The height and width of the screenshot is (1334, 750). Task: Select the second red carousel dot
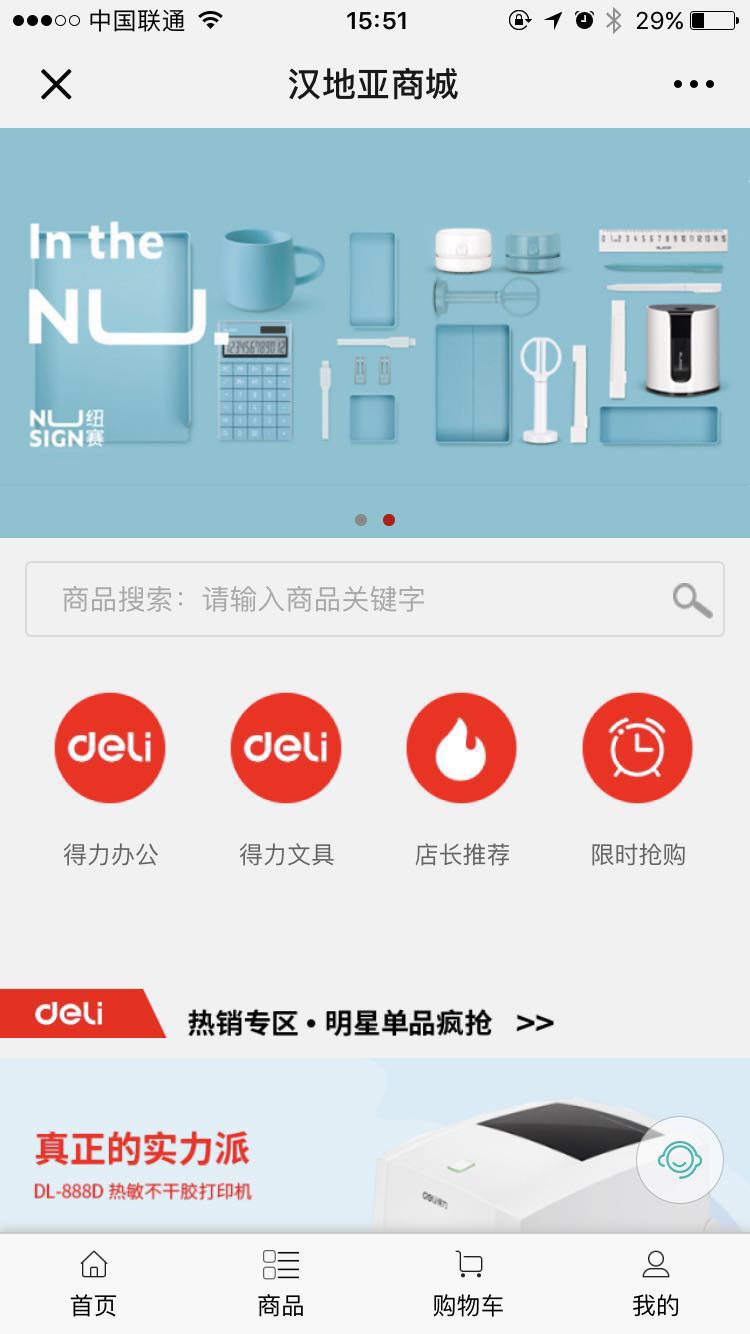pos(389,520)
